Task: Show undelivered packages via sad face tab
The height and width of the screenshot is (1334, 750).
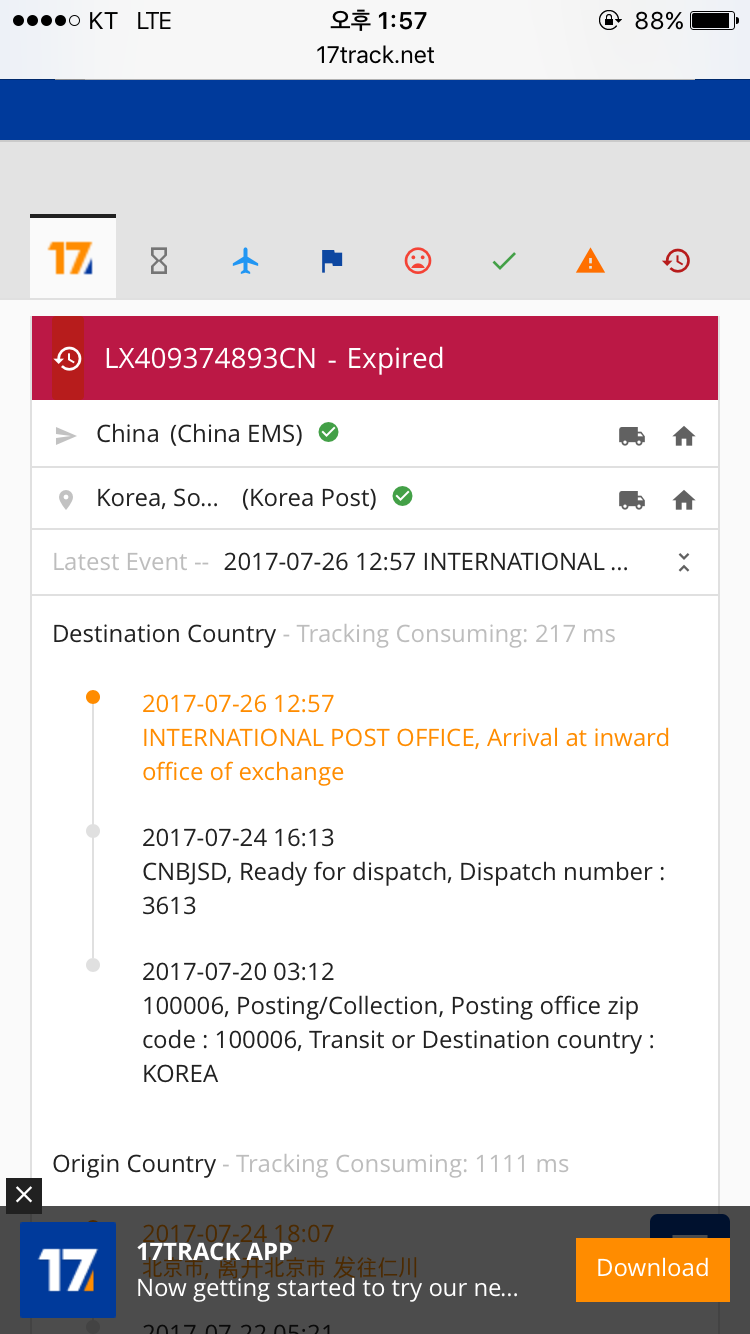Action: click(417, 262)
